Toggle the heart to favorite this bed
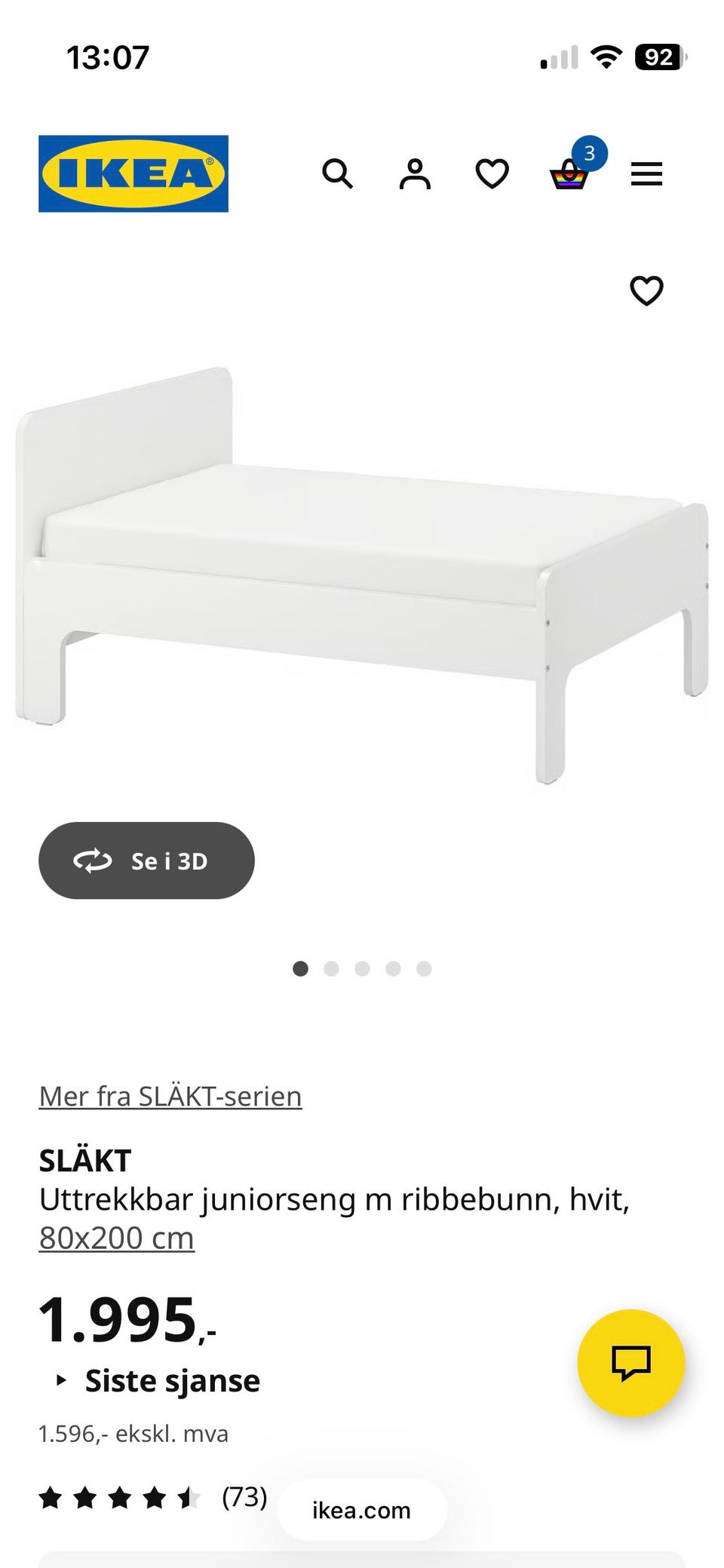Screen dimensions: 724x1568 coord(647,290)
